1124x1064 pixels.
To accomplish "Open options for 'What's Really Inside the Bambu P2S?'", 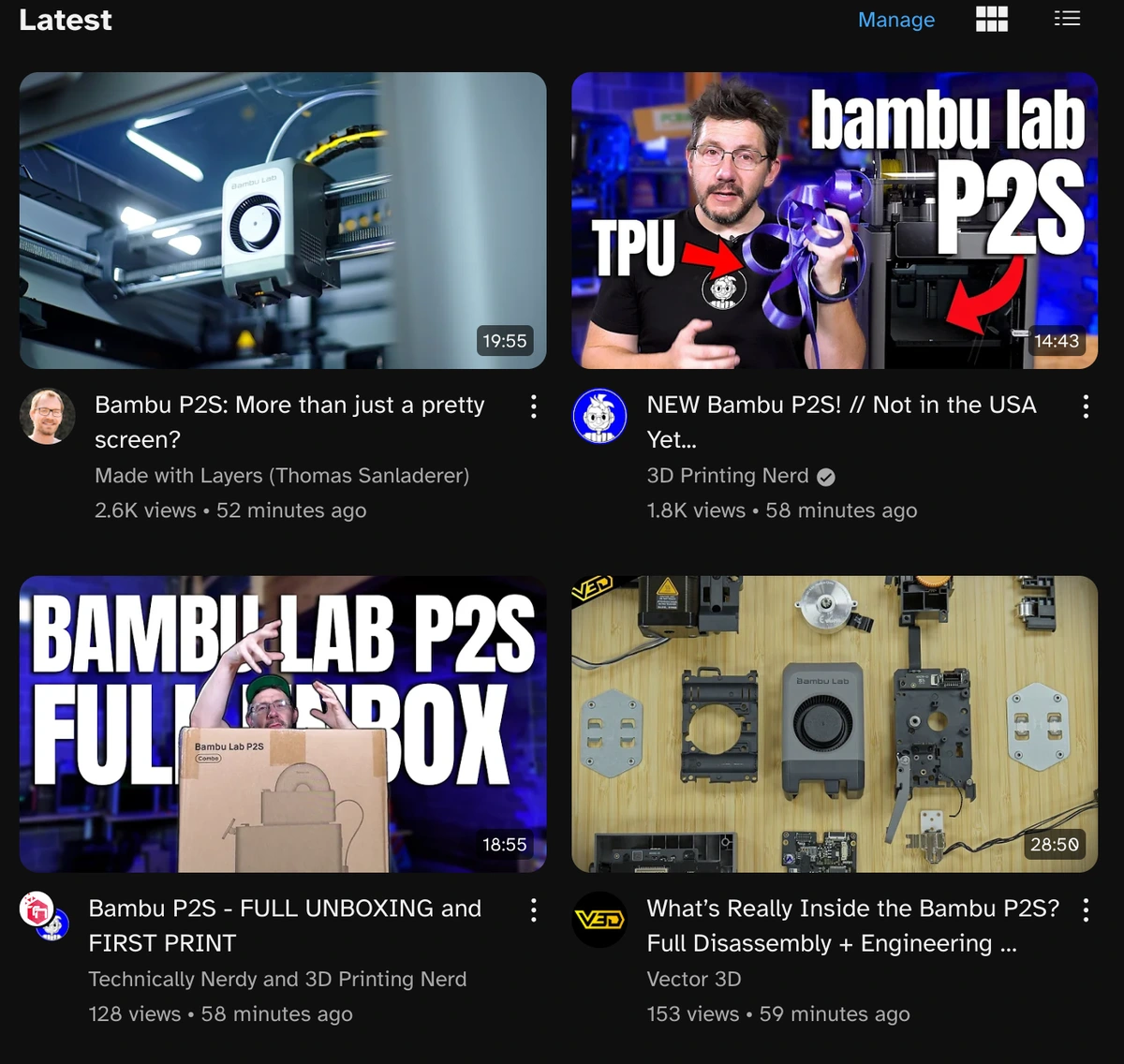I will pyautogui.click(x=1085, y=909).
